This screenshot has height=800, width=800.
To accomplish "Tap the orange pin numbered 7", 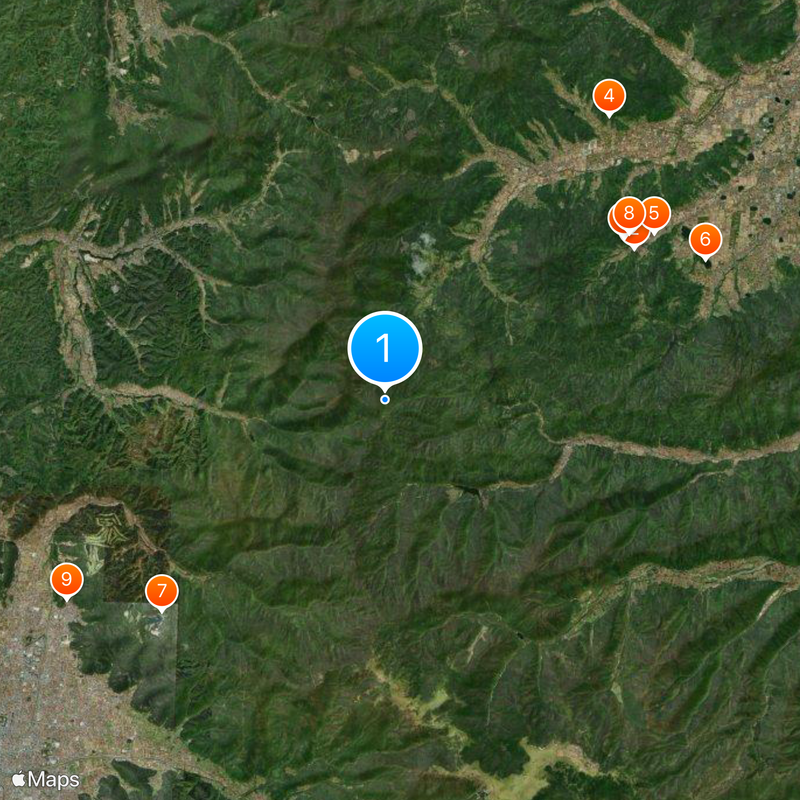I will [161, 590].
